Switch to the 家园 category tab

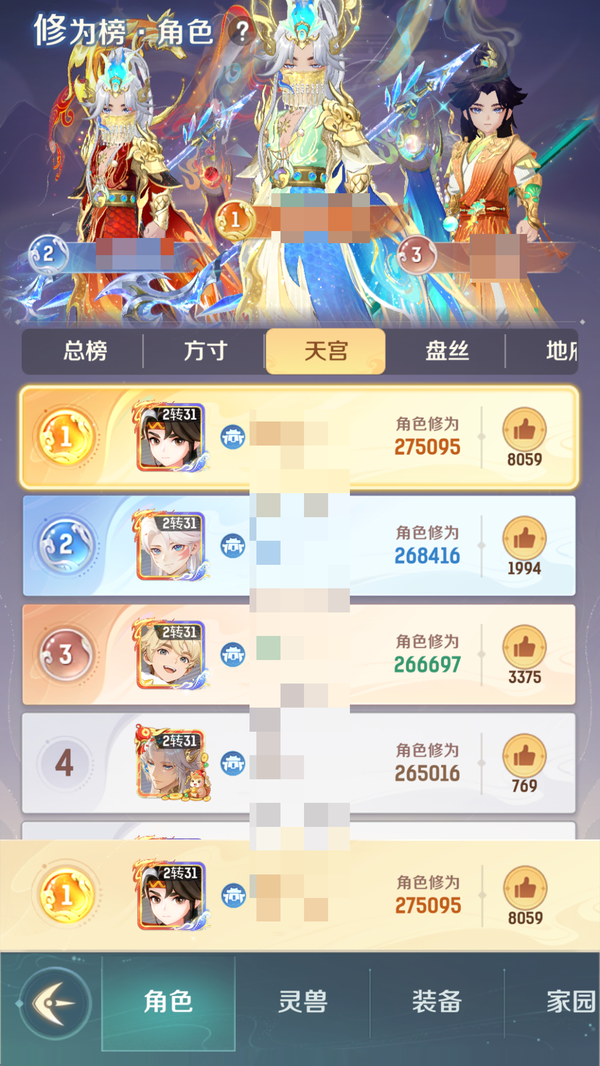click(568, 1002)
